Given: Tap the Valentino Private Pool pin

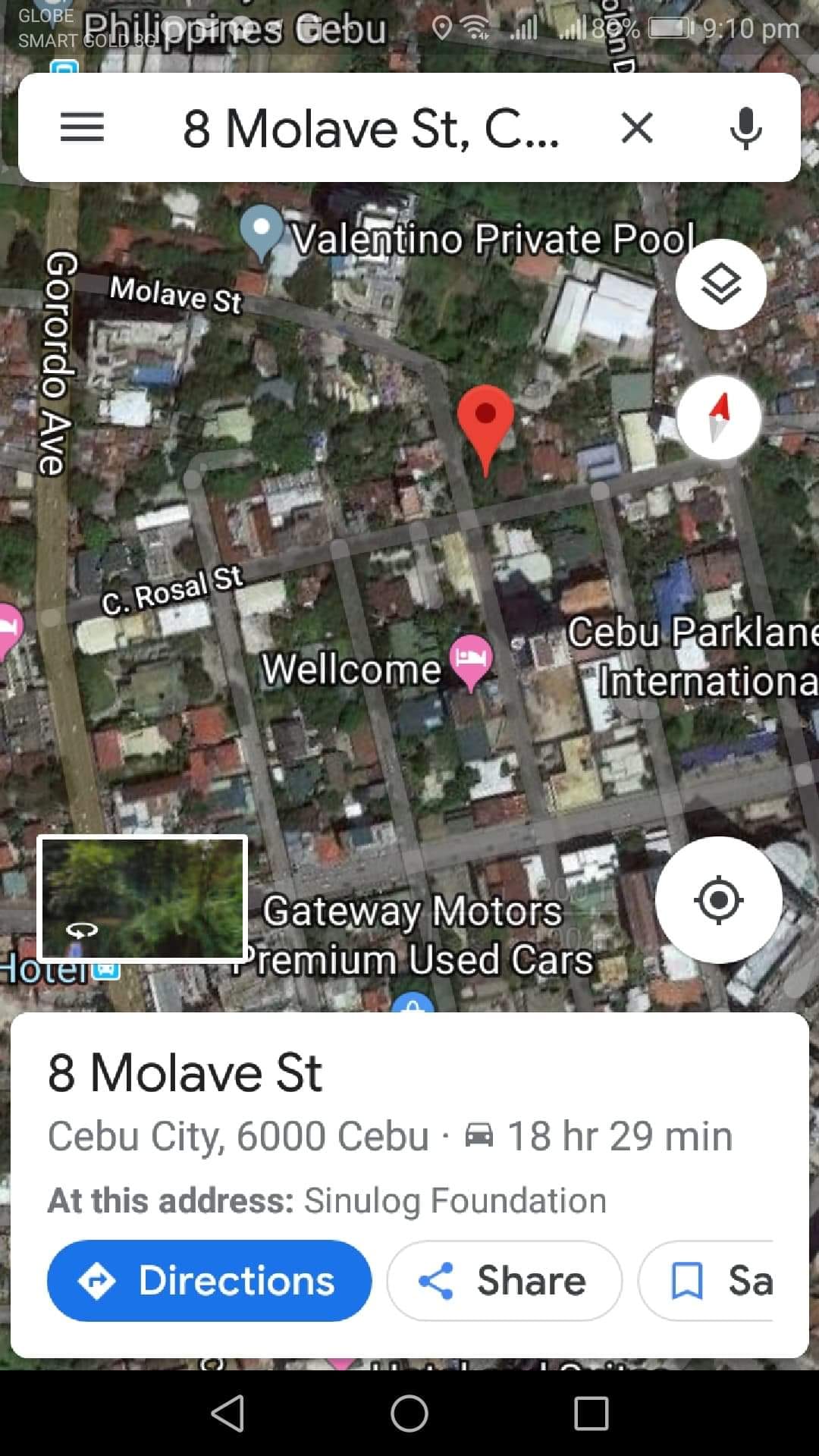Looking at the screenshot, I should pyautogui.click(x=262, y=230).
